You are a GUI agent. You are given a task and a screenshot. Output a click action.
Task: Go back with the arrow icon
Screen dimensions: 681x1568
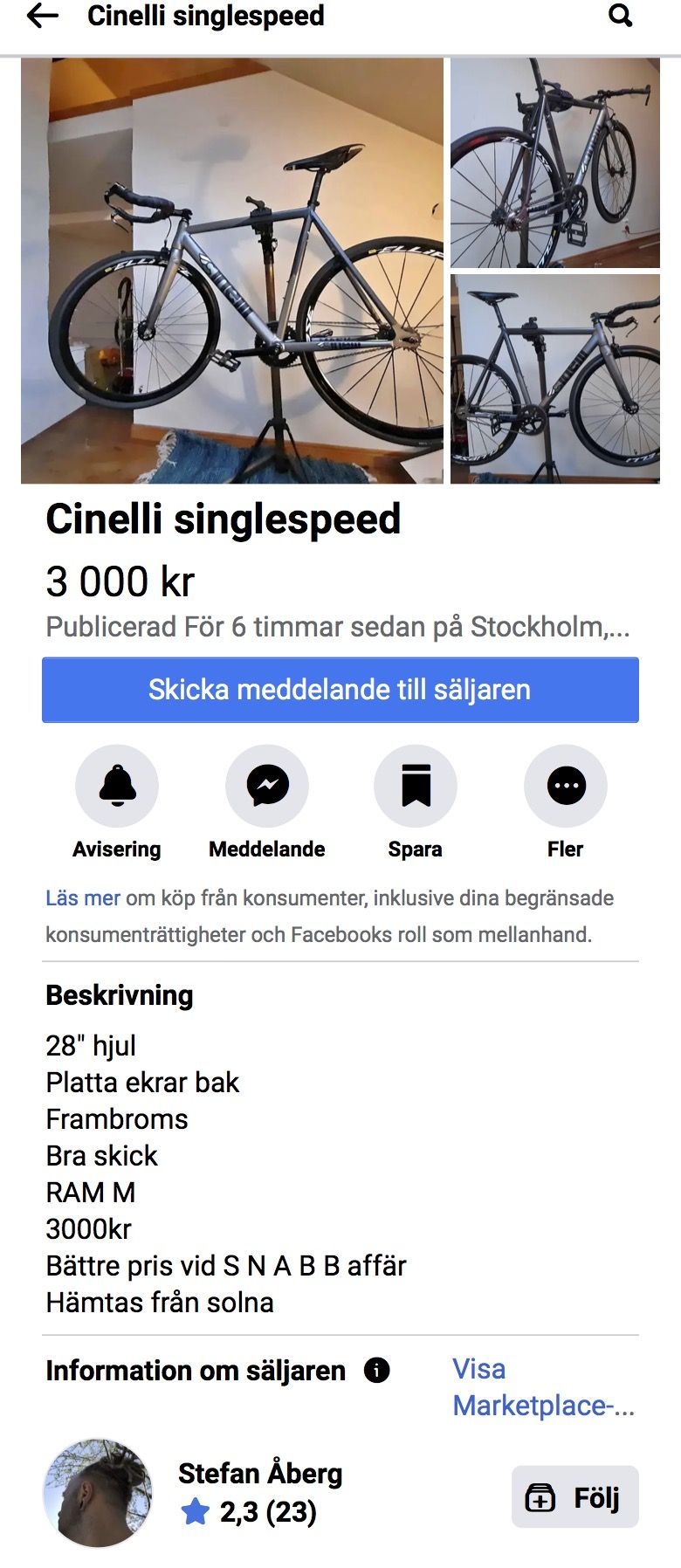coord(43,16)
